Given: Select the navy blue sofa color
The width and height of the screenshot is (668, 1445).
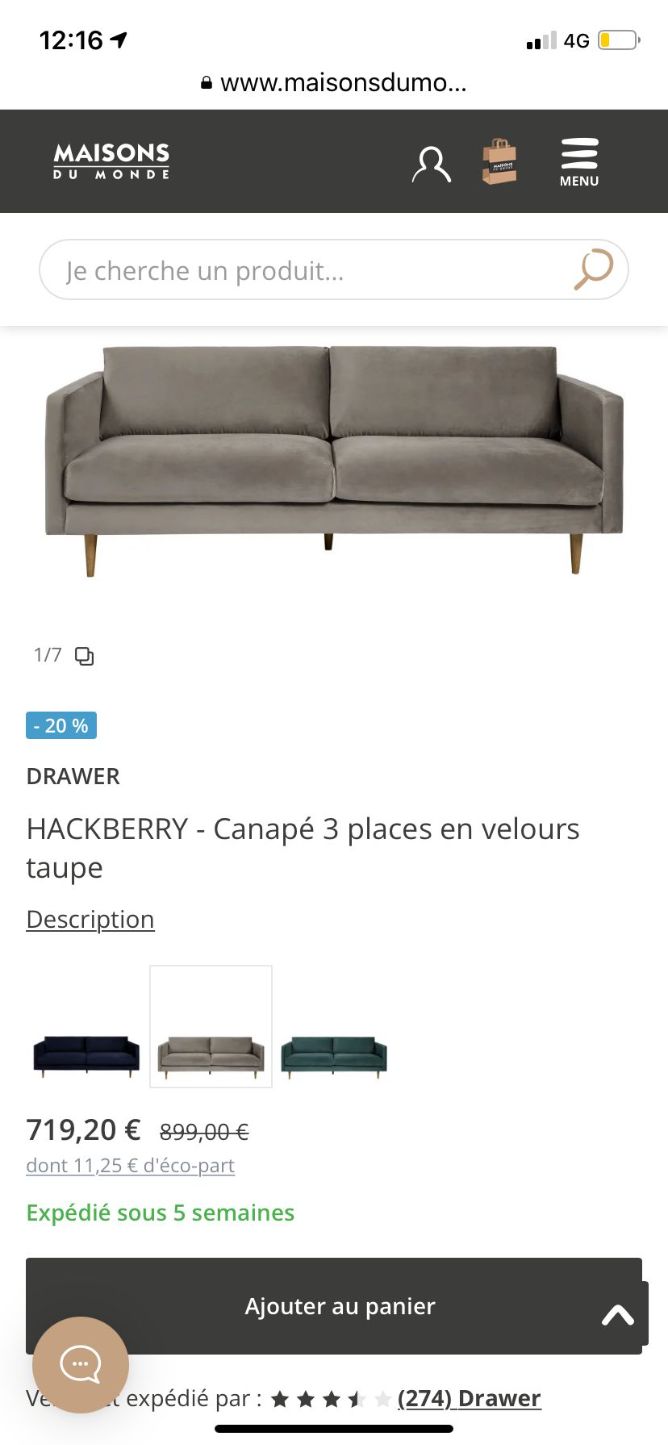Looking at the screenshot, I should click(x=86, y=1056).
